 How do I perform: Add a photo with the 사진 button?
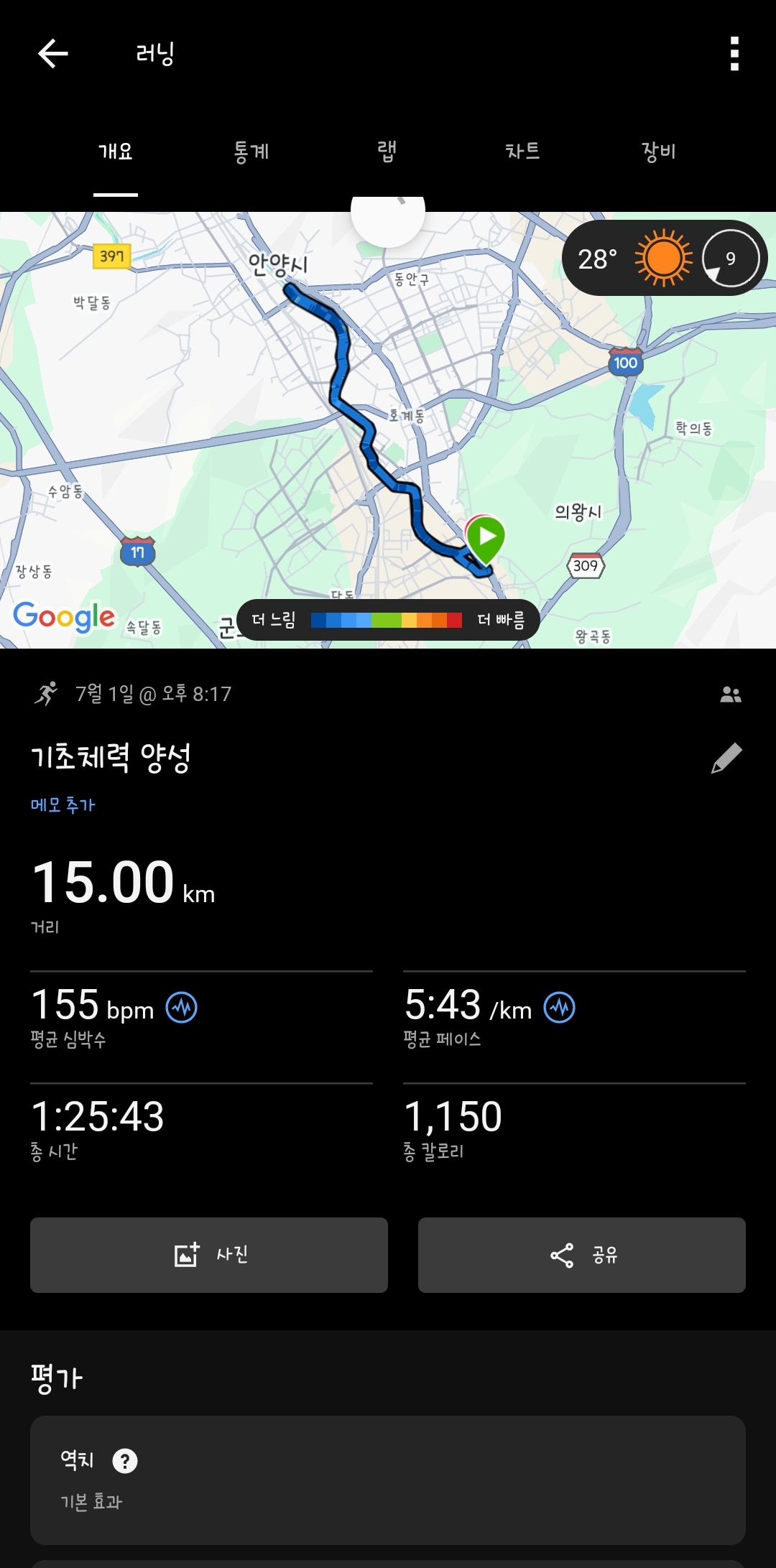tap(209, 1255)
